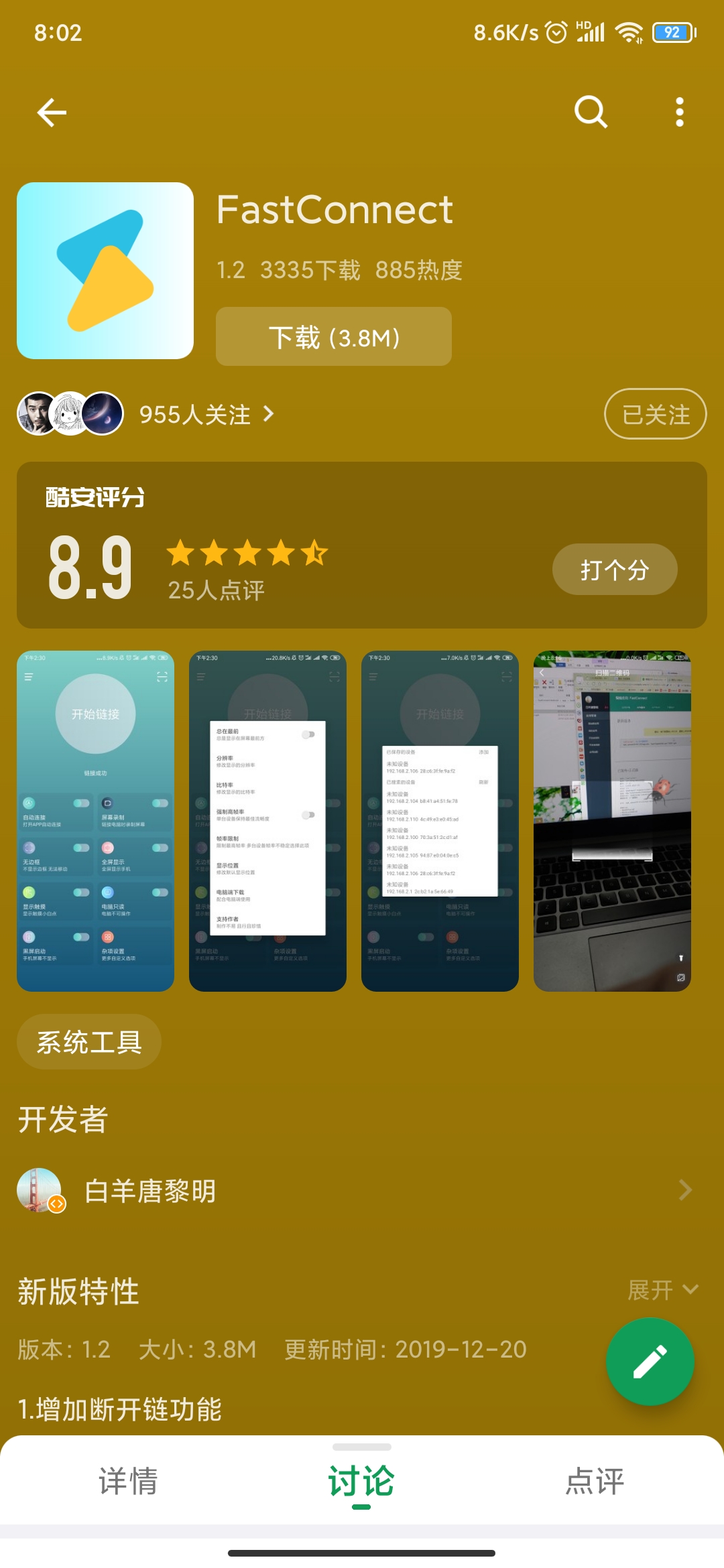Tap the 已关注 following button
The width and height of the screenshot is (724, 1568).
656,414
